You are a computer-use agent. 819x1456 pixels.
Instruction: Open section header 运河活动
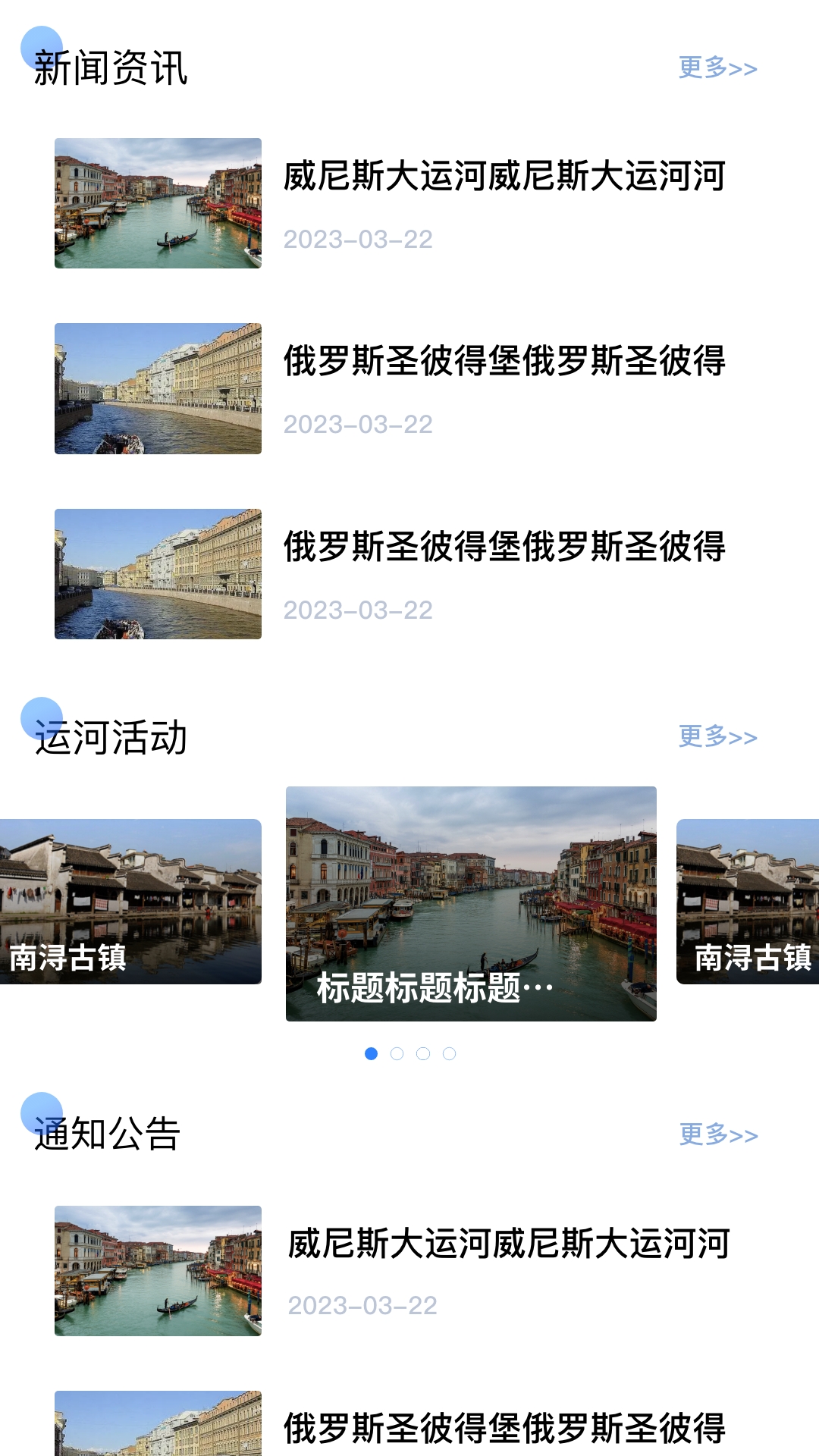click(112, 734)
